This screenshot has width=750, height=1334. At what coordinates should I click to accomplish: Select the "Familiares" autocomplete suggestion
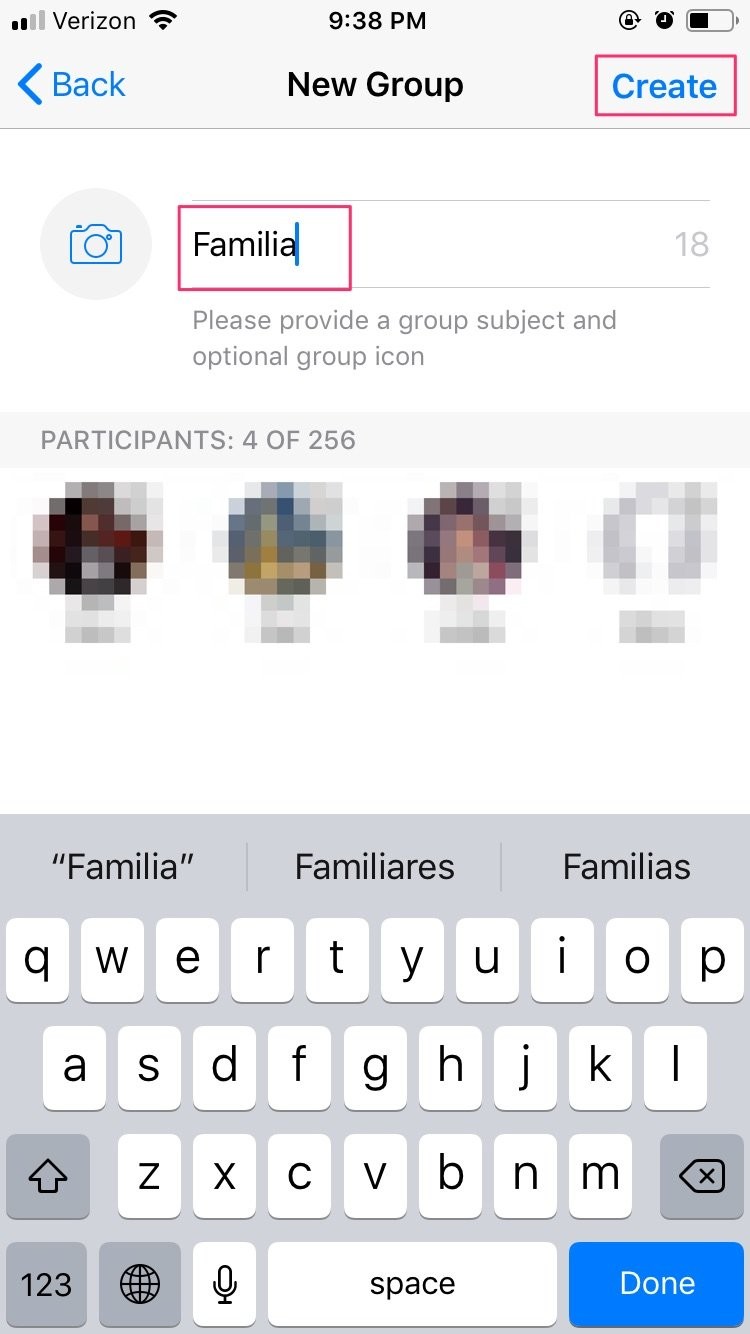click(x=374, y=866)
